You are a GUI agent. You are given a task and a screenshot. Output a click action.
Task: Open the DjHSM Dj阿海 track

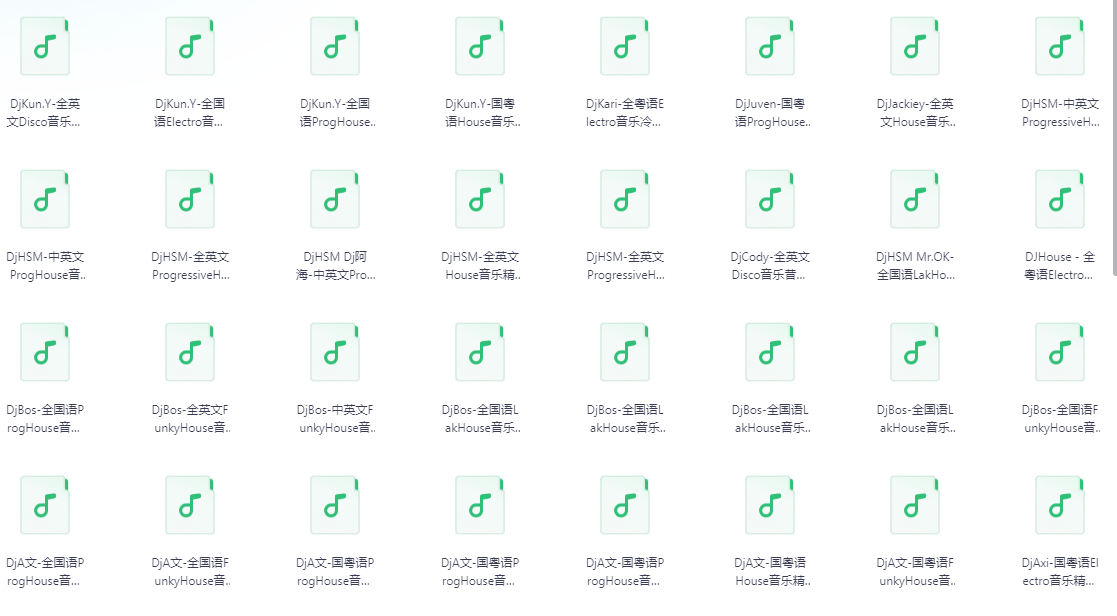click(x=335, y=199)
